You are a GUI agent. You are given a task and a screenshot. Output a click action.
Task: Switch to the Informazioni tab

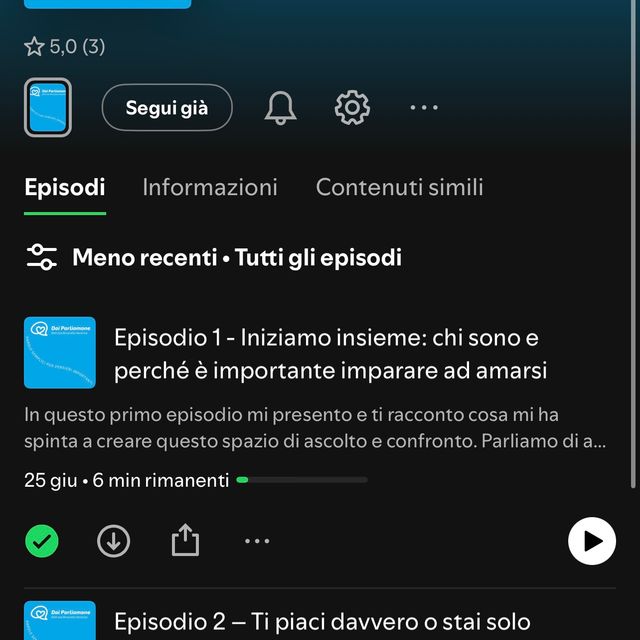click(210, 187)
